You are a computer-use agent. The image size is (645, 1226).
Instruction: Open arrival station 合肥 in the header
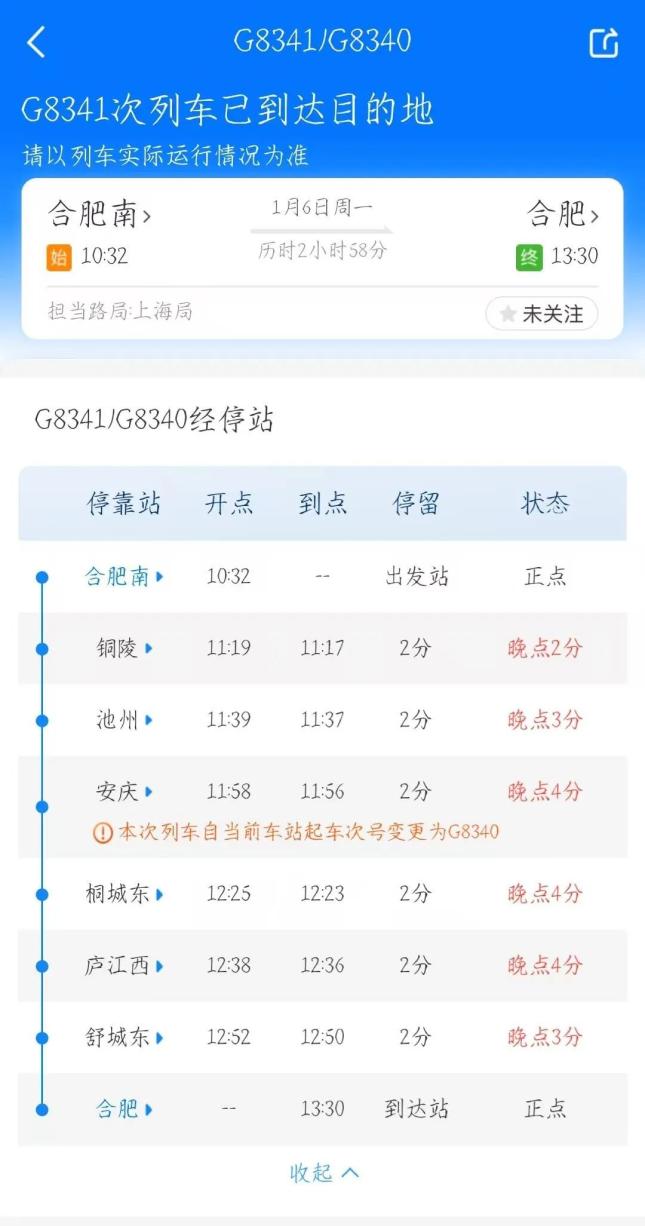(563, 215)
